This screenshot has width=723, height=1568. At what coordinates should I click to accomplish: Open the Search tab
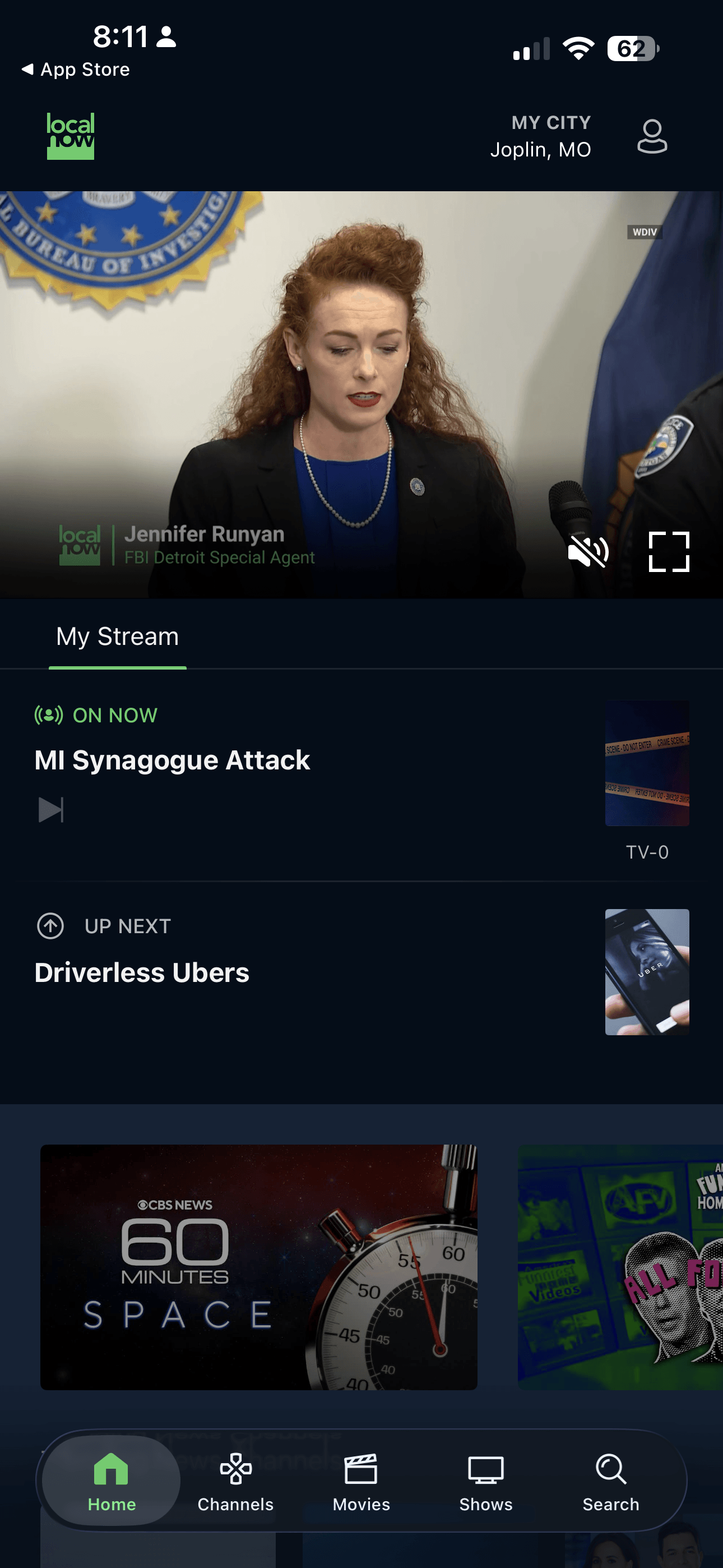610,1481
